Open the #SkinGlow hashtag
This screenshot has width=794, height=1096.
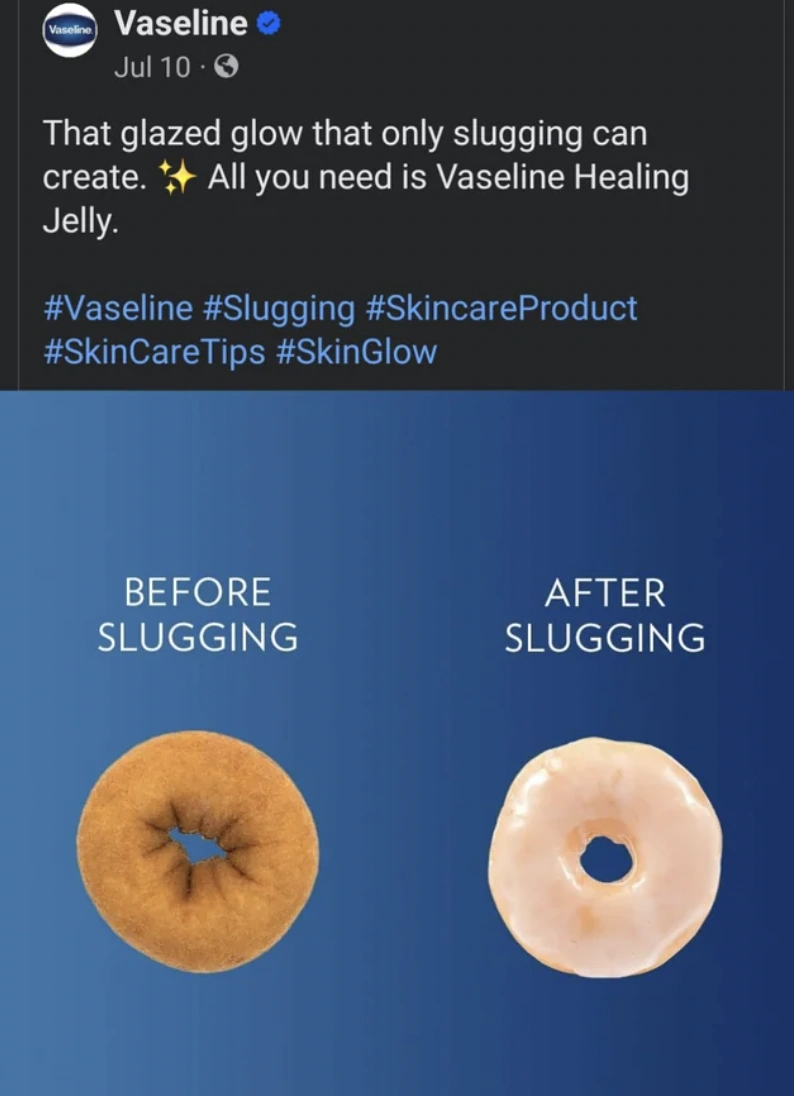(x=356, y=352)
